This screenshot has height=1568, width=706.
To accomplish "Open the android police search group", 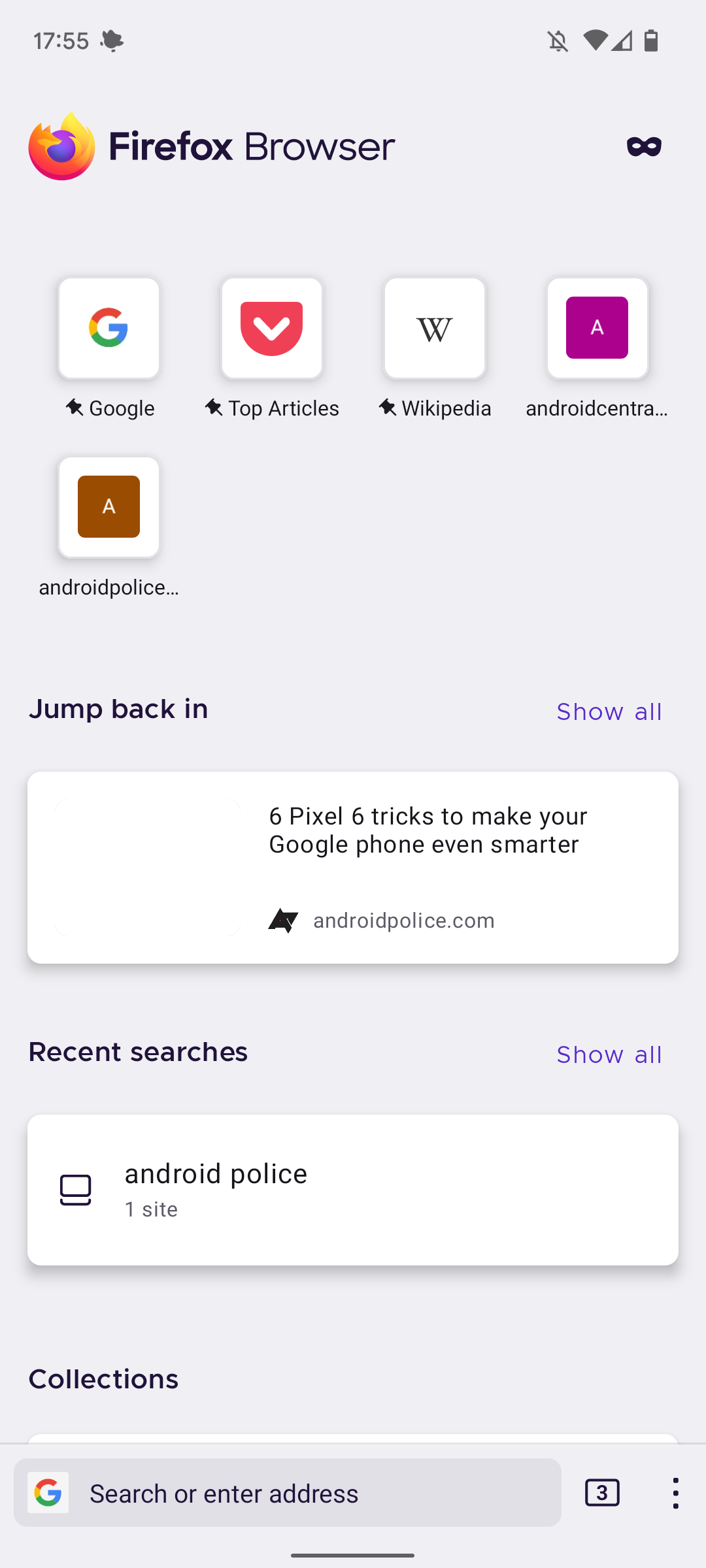I will (x=353, y=1190).
